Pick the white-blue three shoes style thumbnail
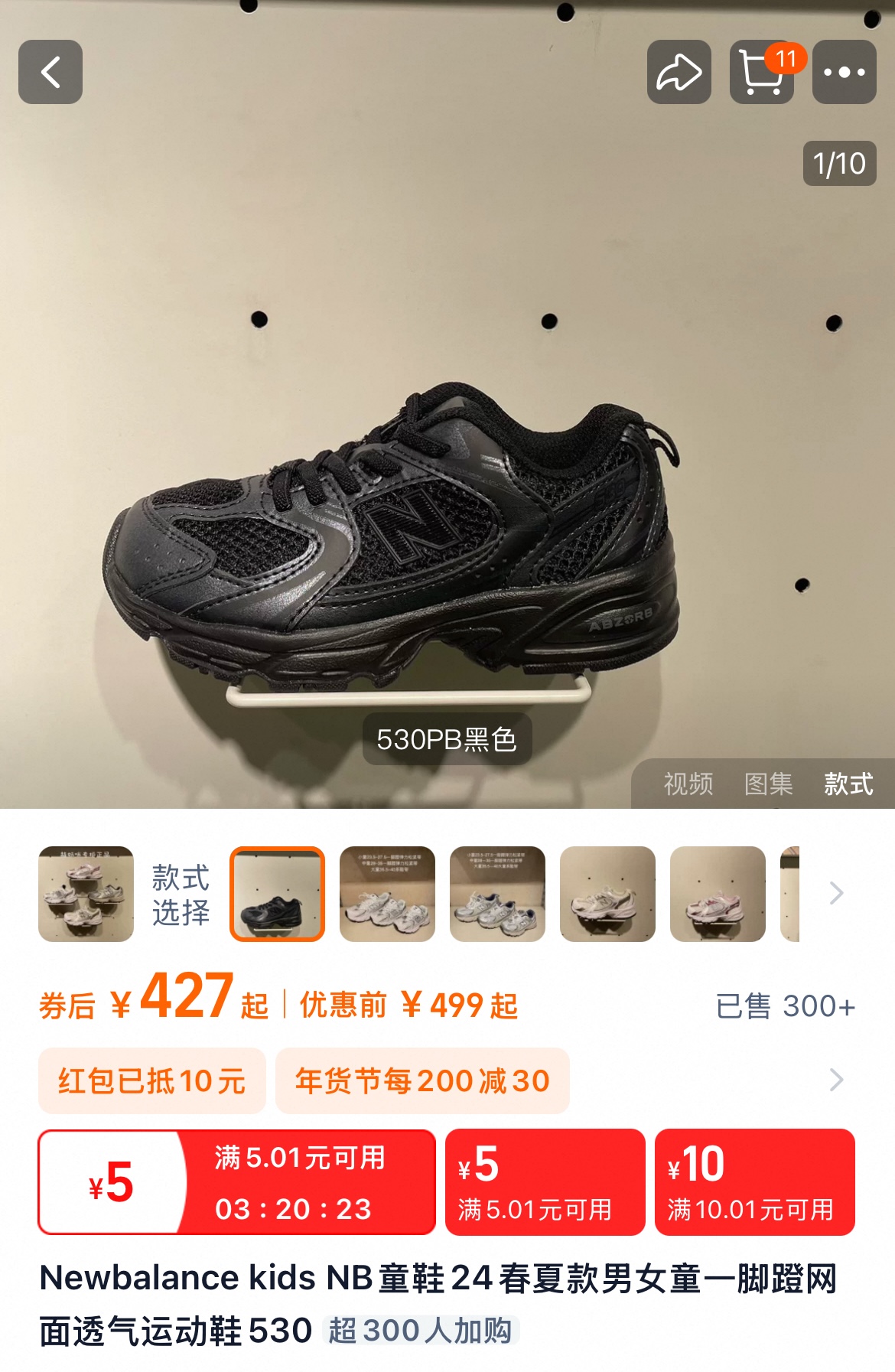 point(497,894)
